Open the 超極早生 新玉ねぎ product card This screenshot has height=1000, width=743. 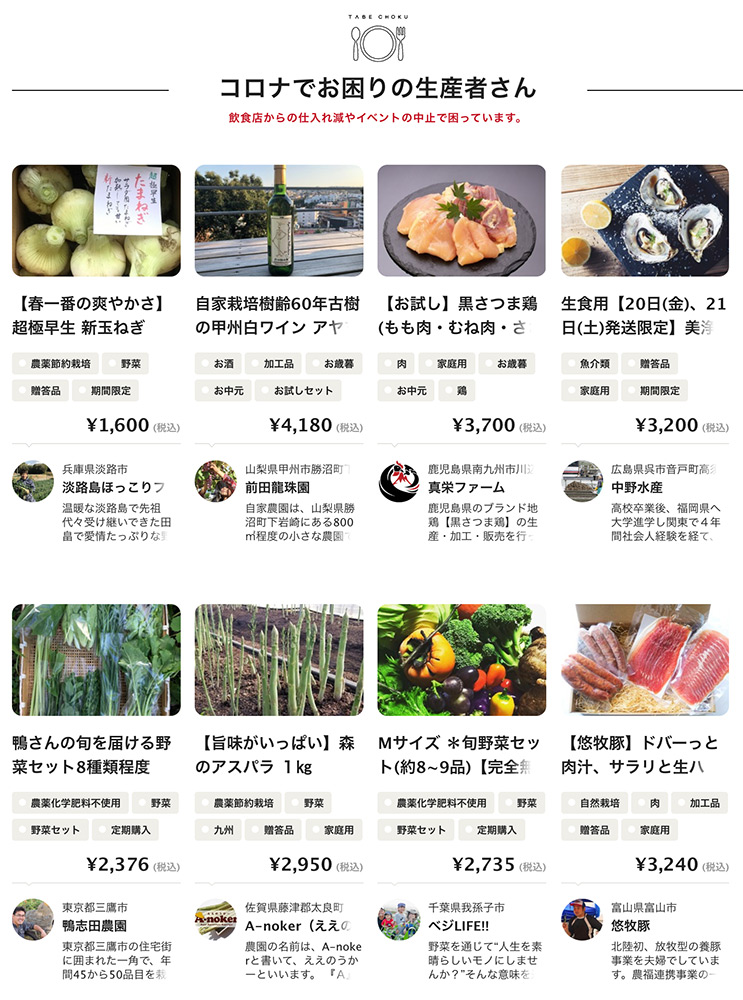pos(96,222)
